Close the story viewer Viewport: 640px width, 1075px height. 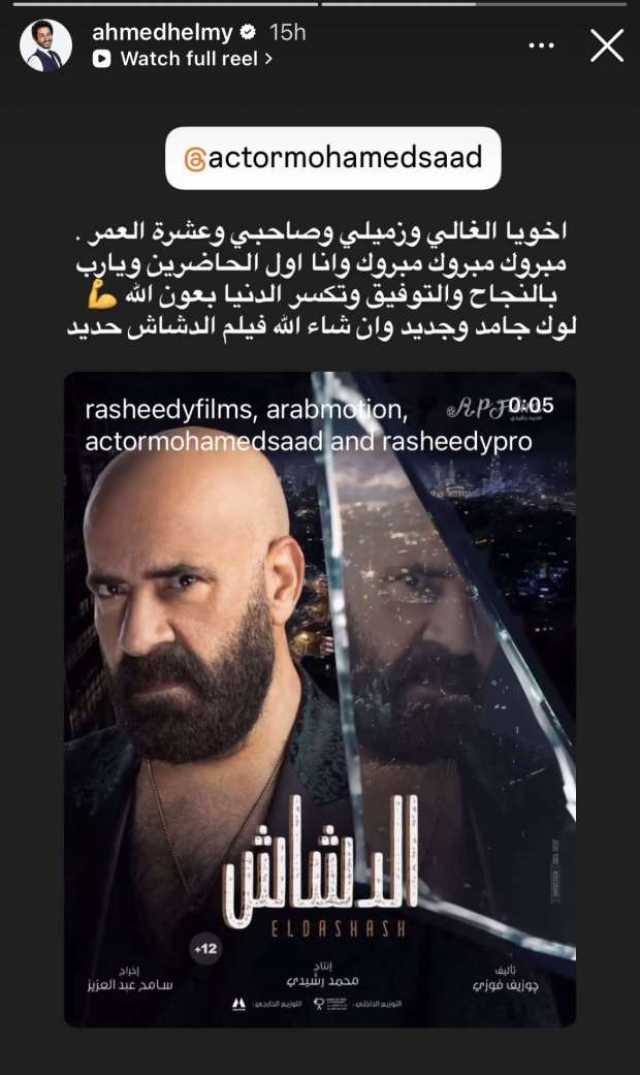pos(606,46)
